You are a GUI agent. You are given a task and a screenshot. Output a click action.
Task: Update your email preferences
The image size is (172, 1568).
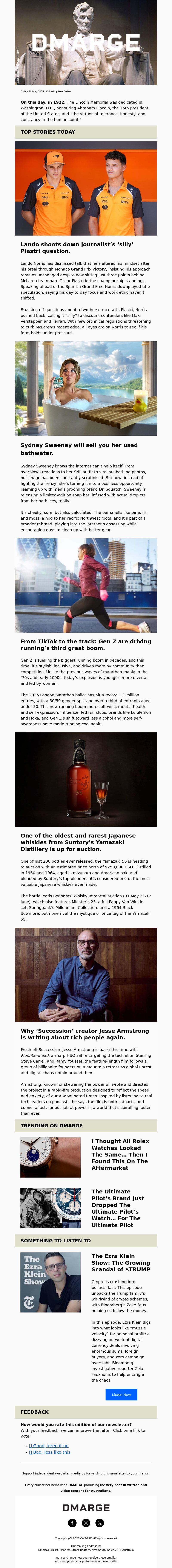[x=82, y=1561]
